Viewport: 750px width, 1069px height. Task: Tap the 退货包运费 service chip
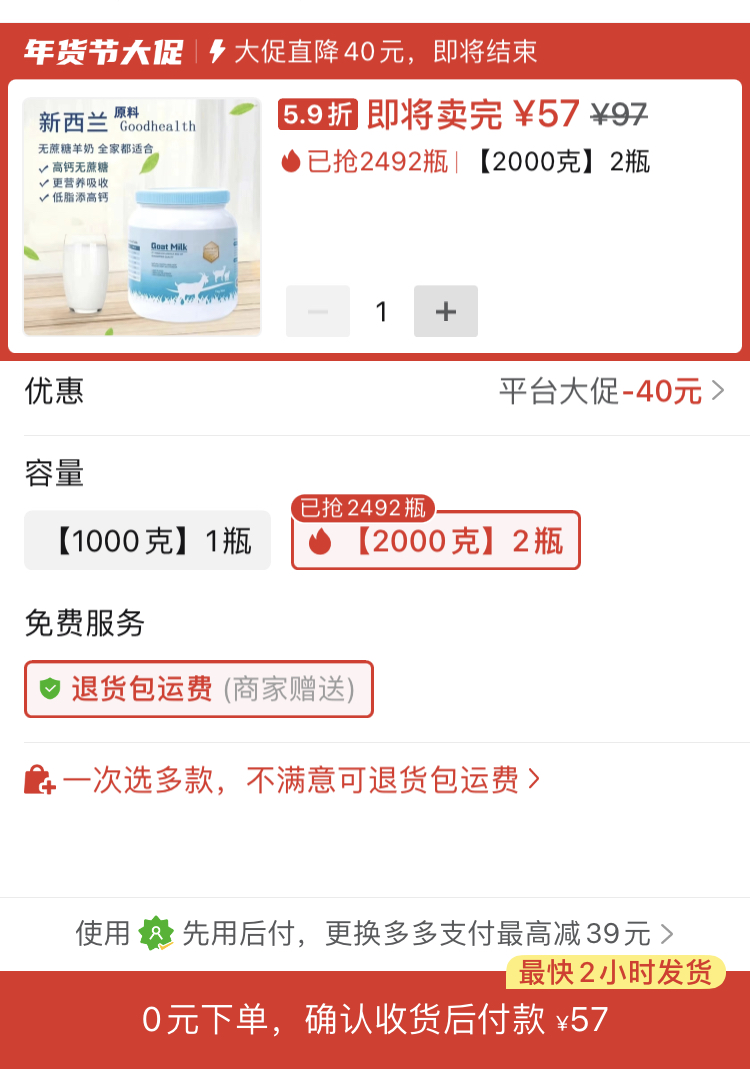199,689
